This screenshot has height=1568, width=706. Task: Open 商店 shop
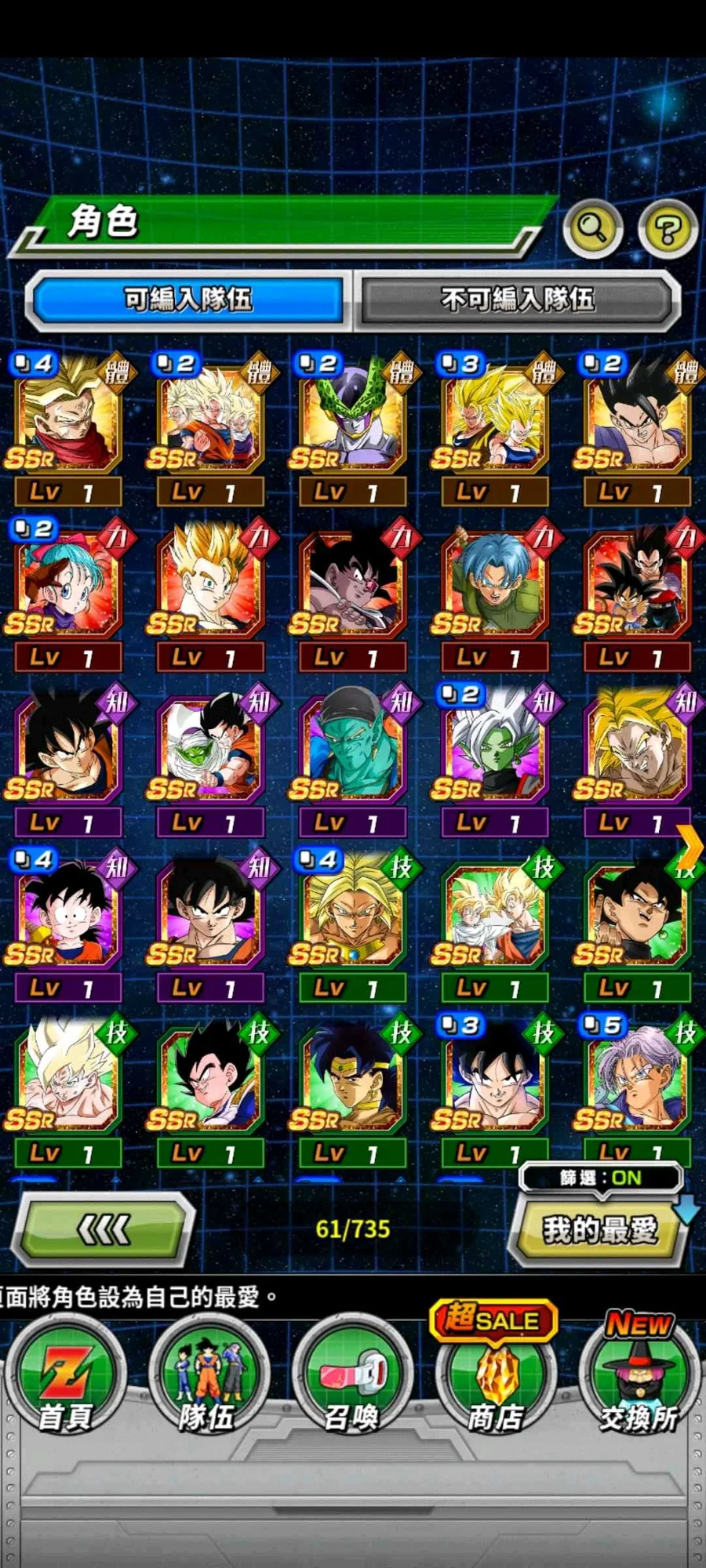click(496, 1376)
